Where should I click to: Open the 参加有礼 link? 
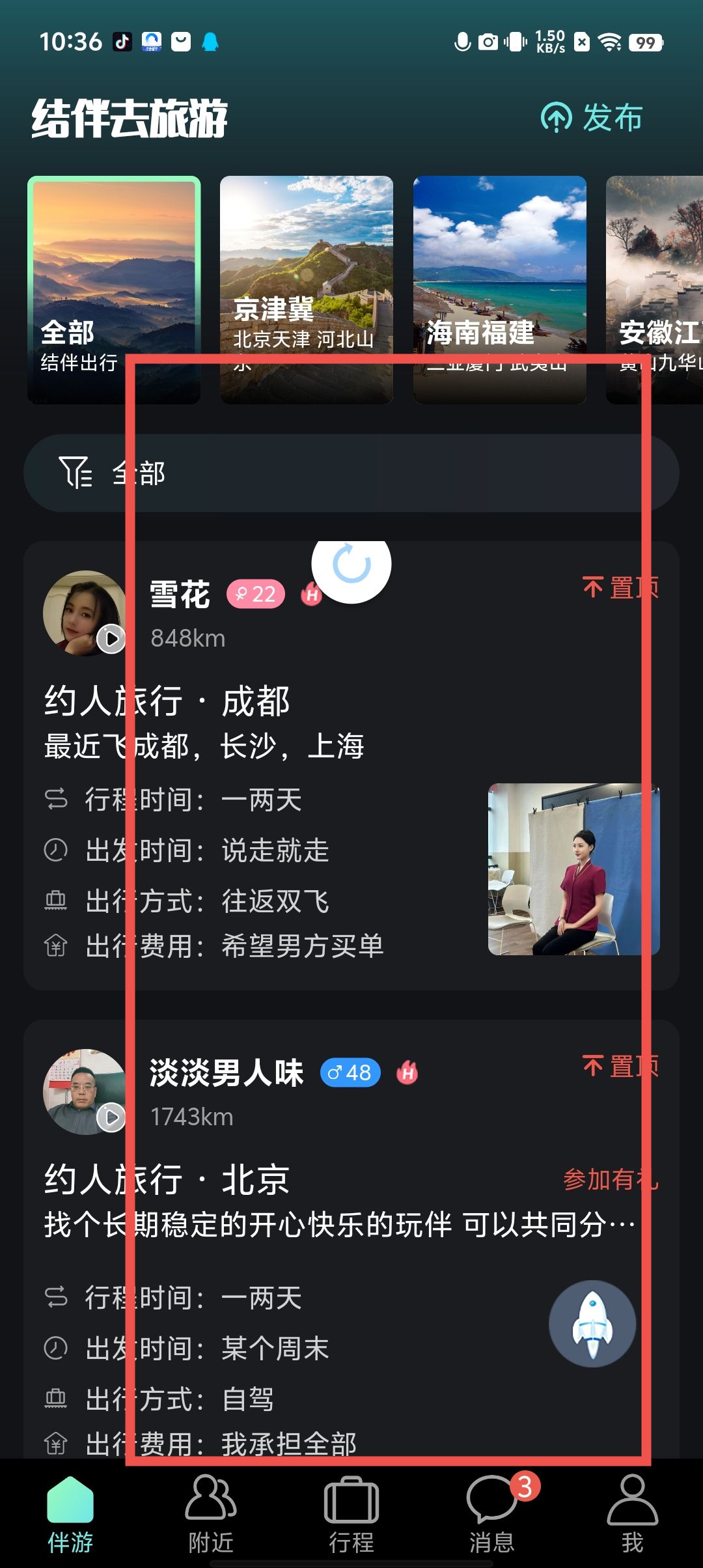(x=610, y=1180)
